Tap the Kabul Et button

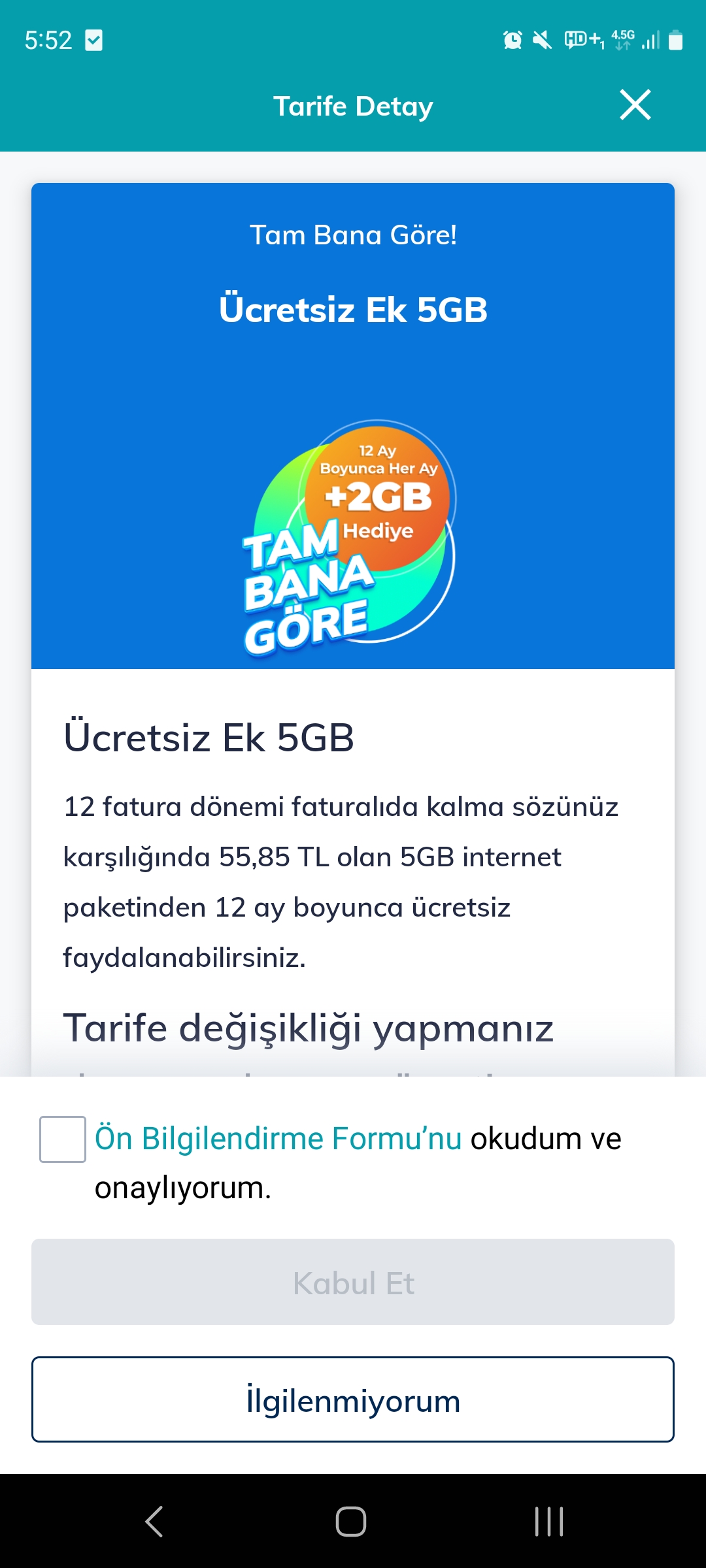click(x=353, y=1282)
